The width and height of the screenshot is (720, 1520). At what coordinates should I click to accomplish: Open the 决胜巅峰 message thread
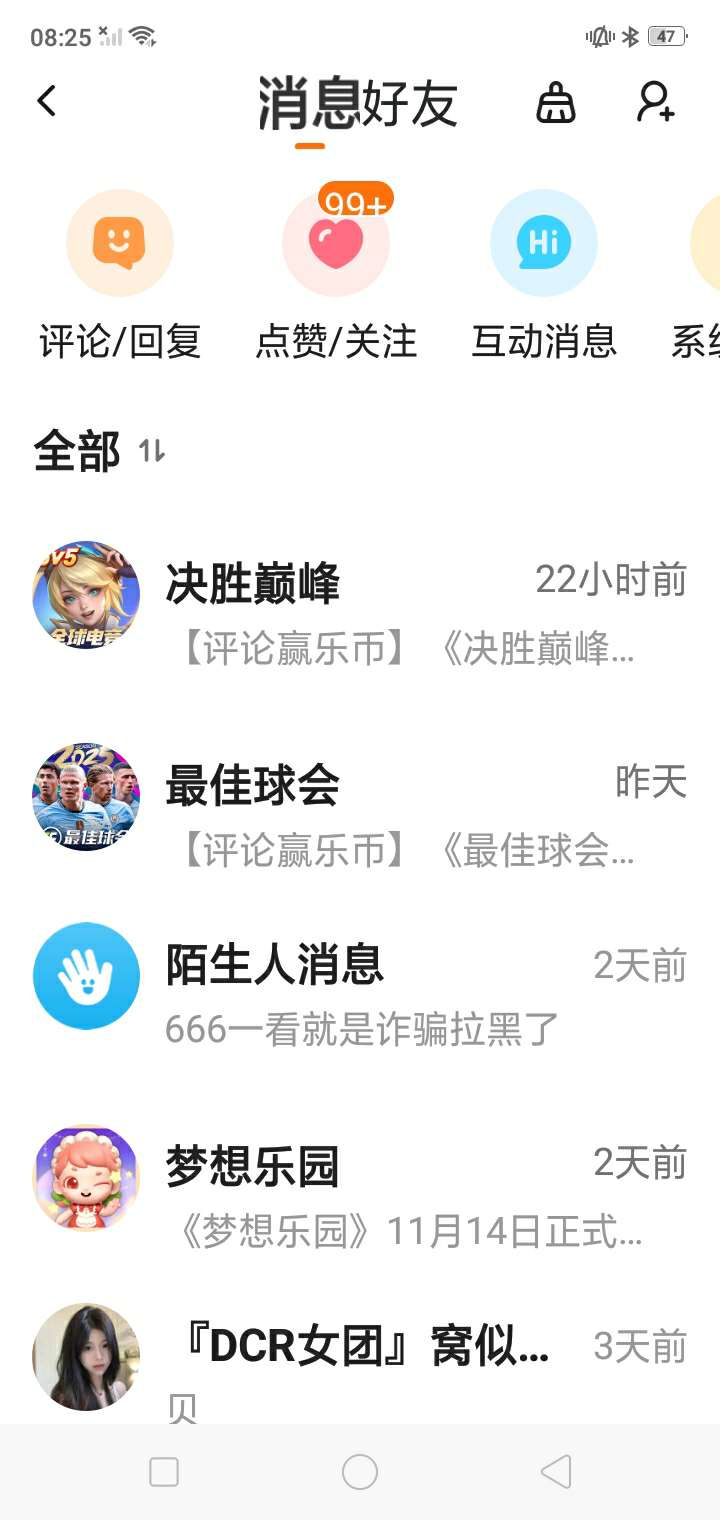360,610
